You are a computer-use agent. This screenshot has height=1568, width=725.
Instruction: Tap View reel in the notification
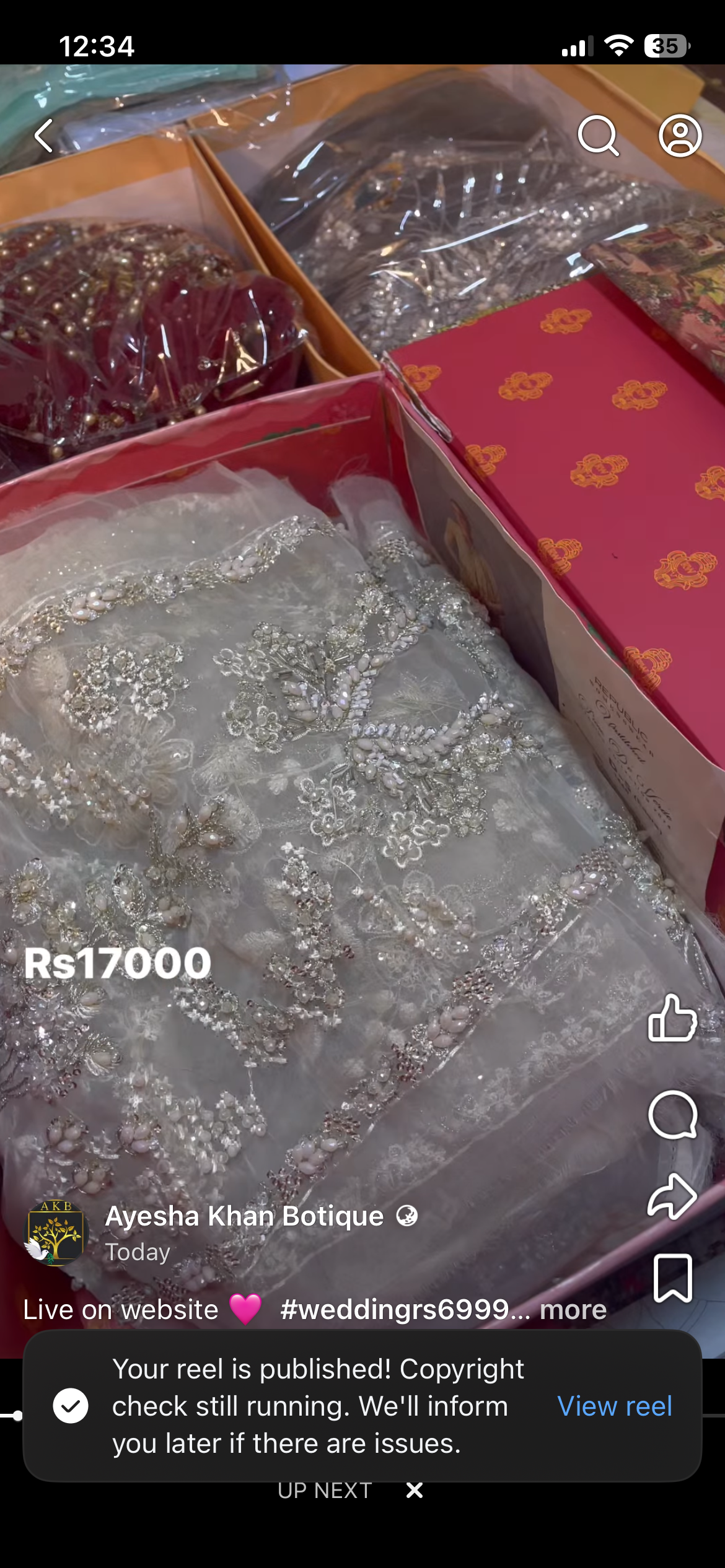615,1406
